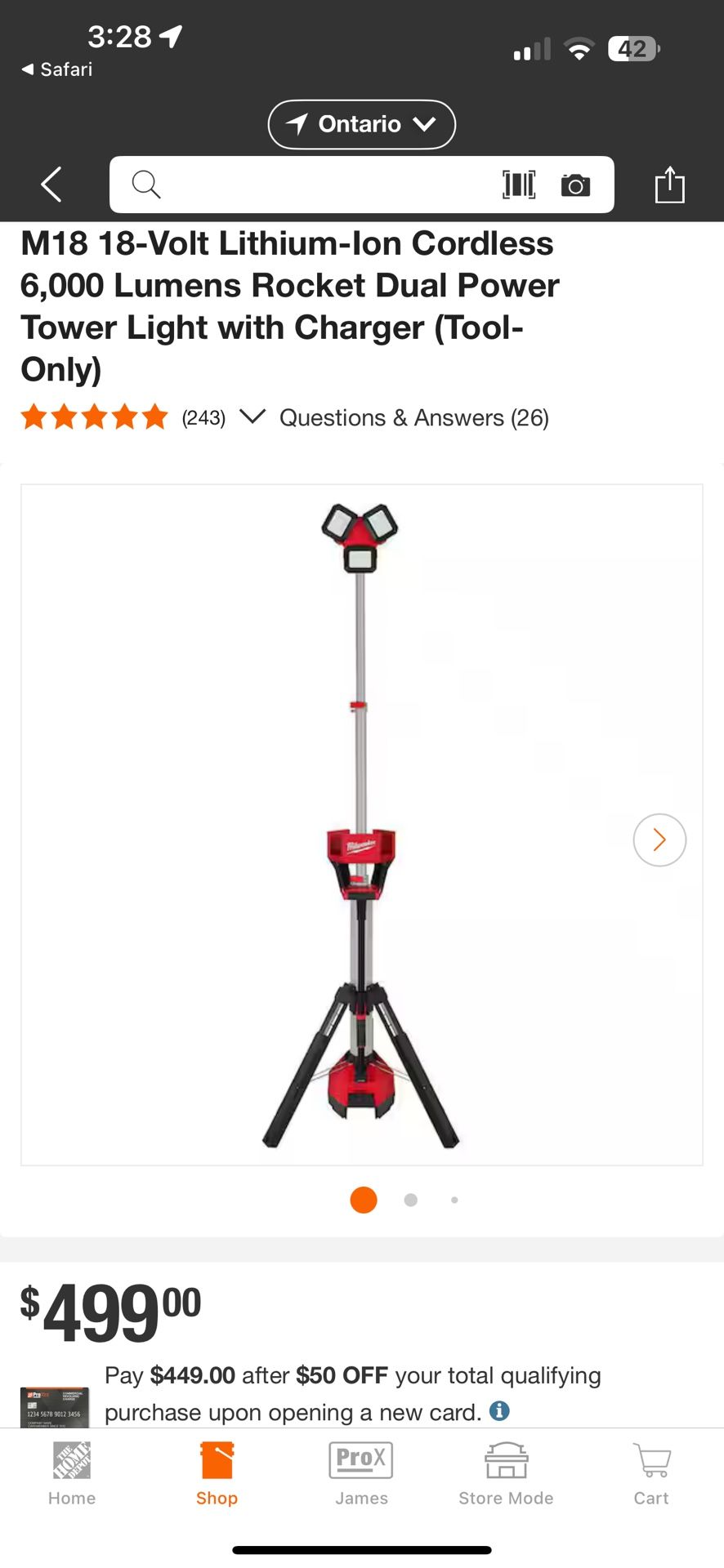Open the tower light product photo
Viewport: 724px width, 1568px height.
(360, 825)
